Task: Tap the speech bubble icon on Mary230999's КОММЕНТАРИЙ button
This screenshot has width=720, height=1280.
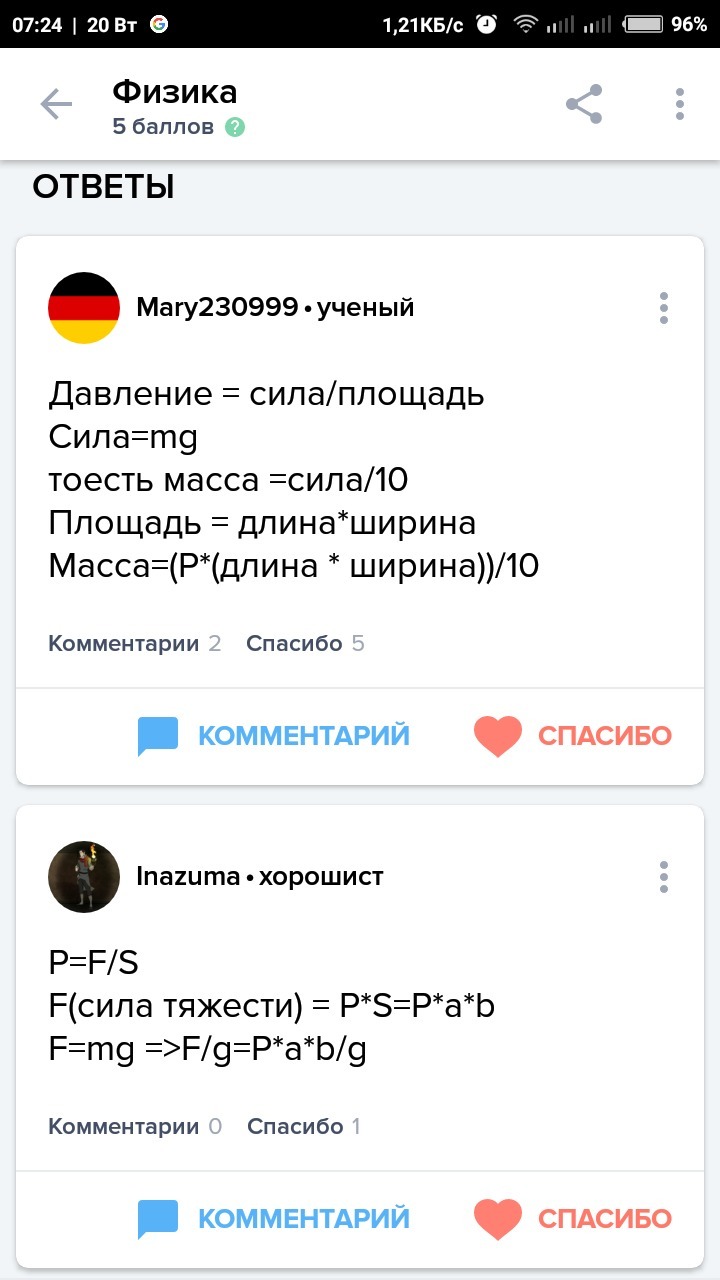Action: coord(157,736)
